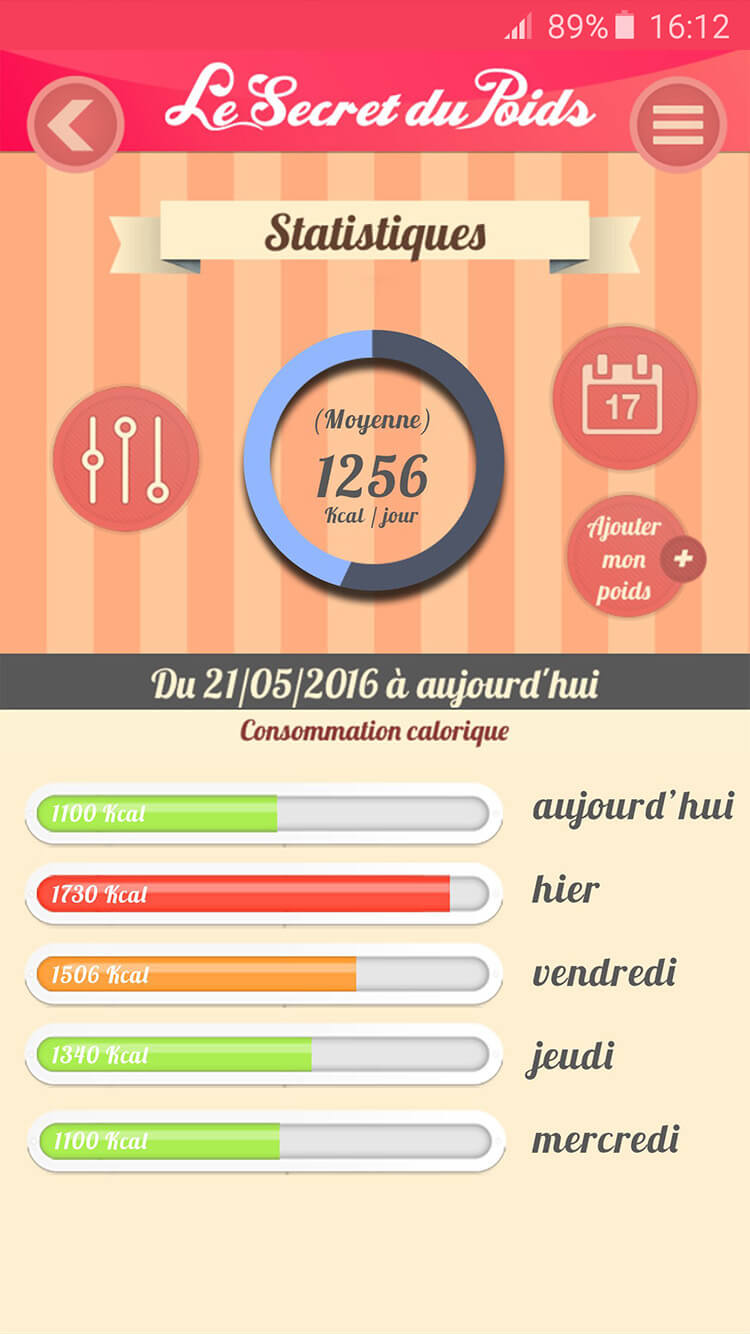Tap the signal strength indicator
The width and height of the screenshot is (750, 1334).
point(520,27)
